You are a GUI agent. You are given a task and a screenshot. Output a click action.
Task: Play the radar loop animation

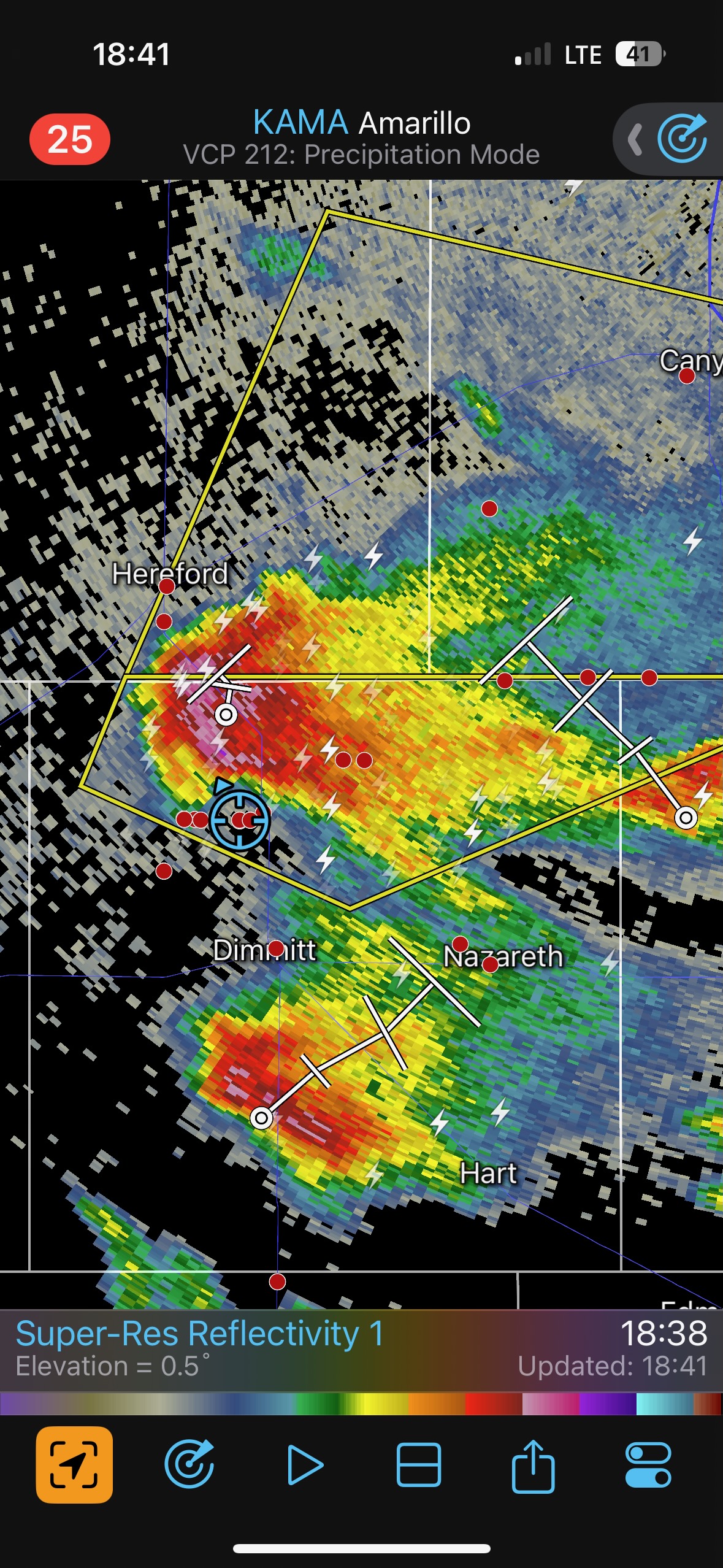pos(305,1464)
